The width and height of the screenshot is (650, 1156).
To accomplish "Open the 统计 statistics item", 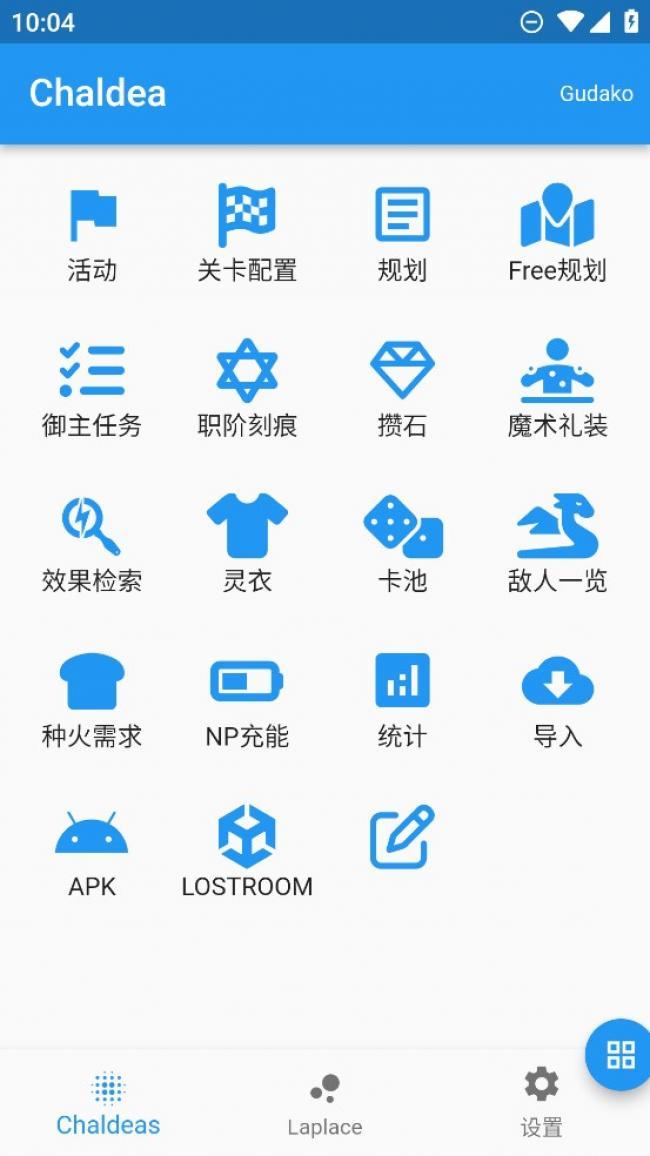I will pos(402,700).
